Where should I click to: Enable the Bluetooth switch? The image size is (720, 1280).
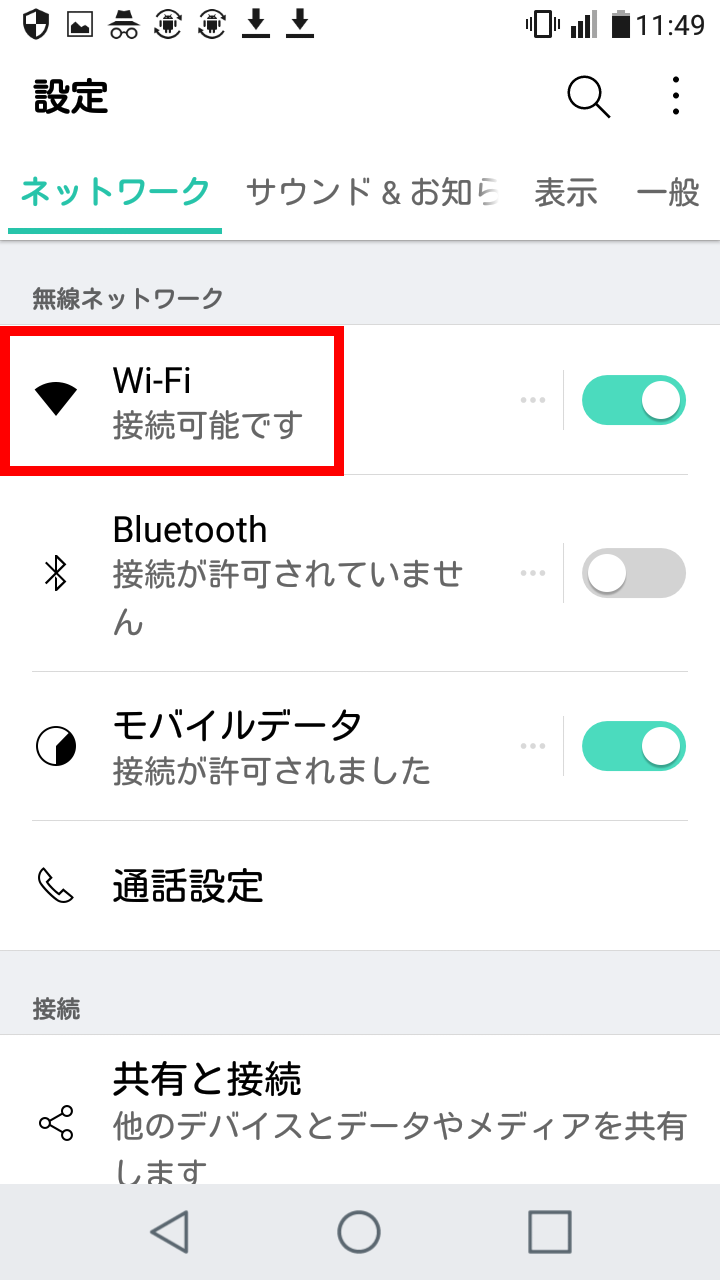tap(634, 573)
